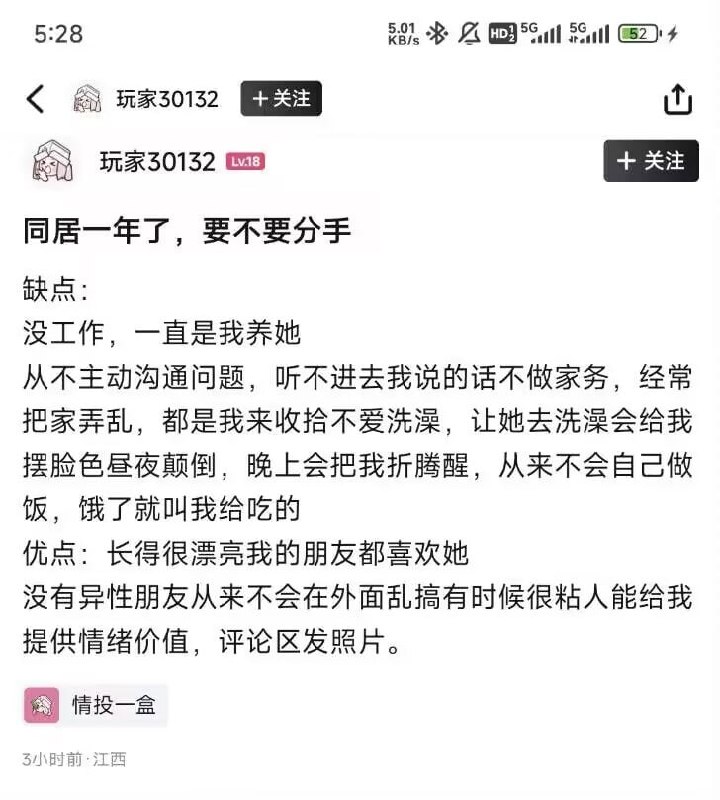
Task: Tap the header 关注 button beside 玩家30132
Action: [281, 98]
